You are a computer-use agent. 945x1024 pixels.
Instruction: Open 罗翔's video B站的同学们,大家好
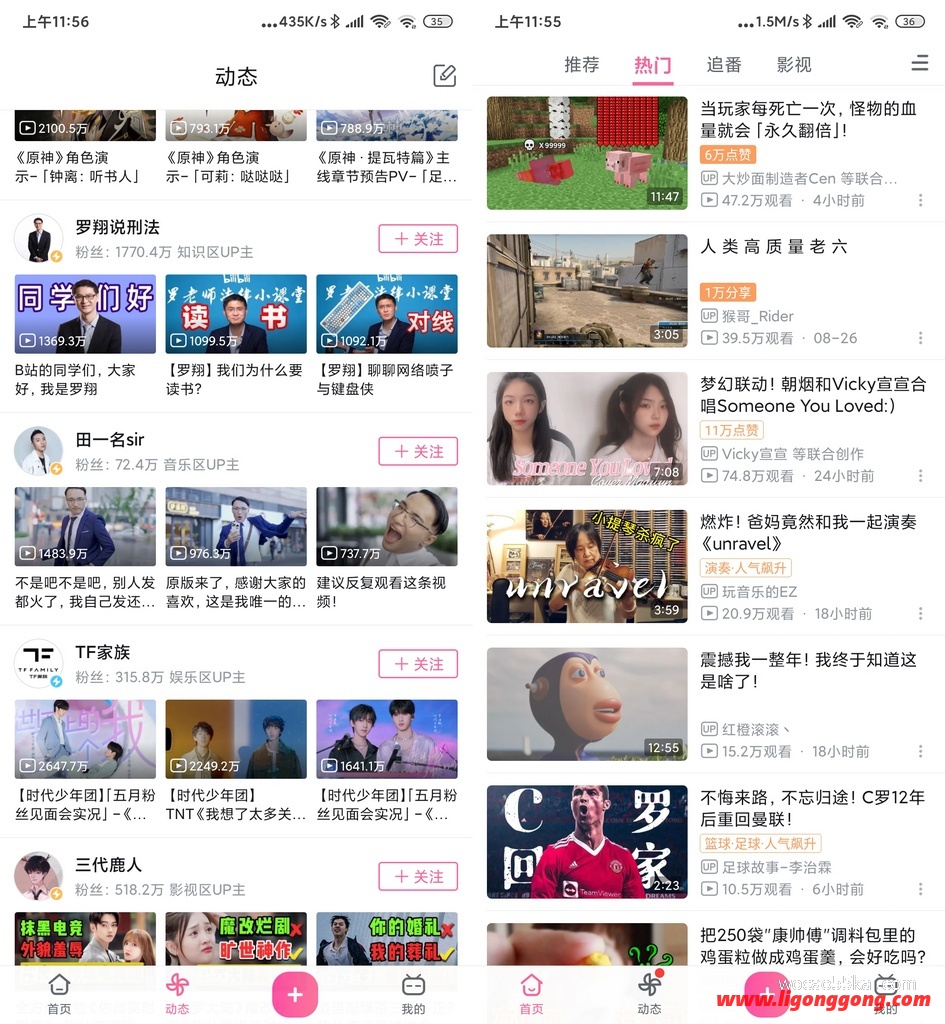[85, 315]
